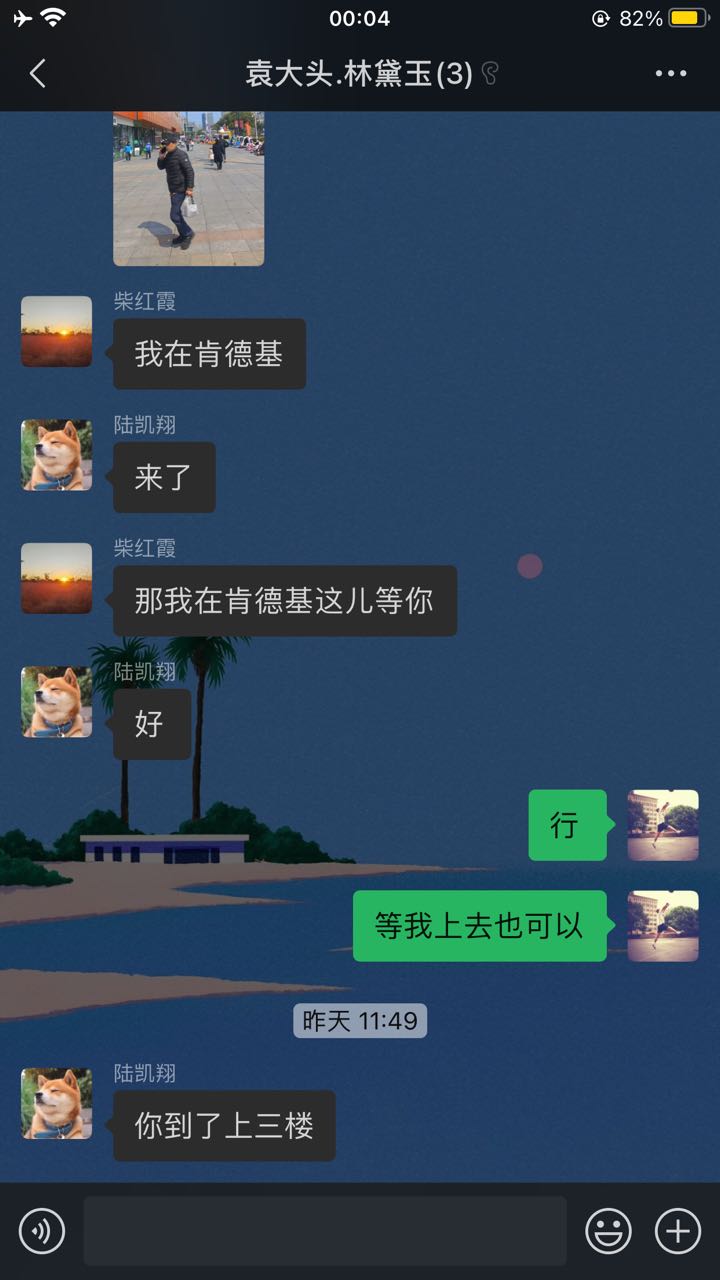Open 柴红霞's avatar beside 我在肯德基
Viewport: 720px width, 1280px height.
(57, 331)
